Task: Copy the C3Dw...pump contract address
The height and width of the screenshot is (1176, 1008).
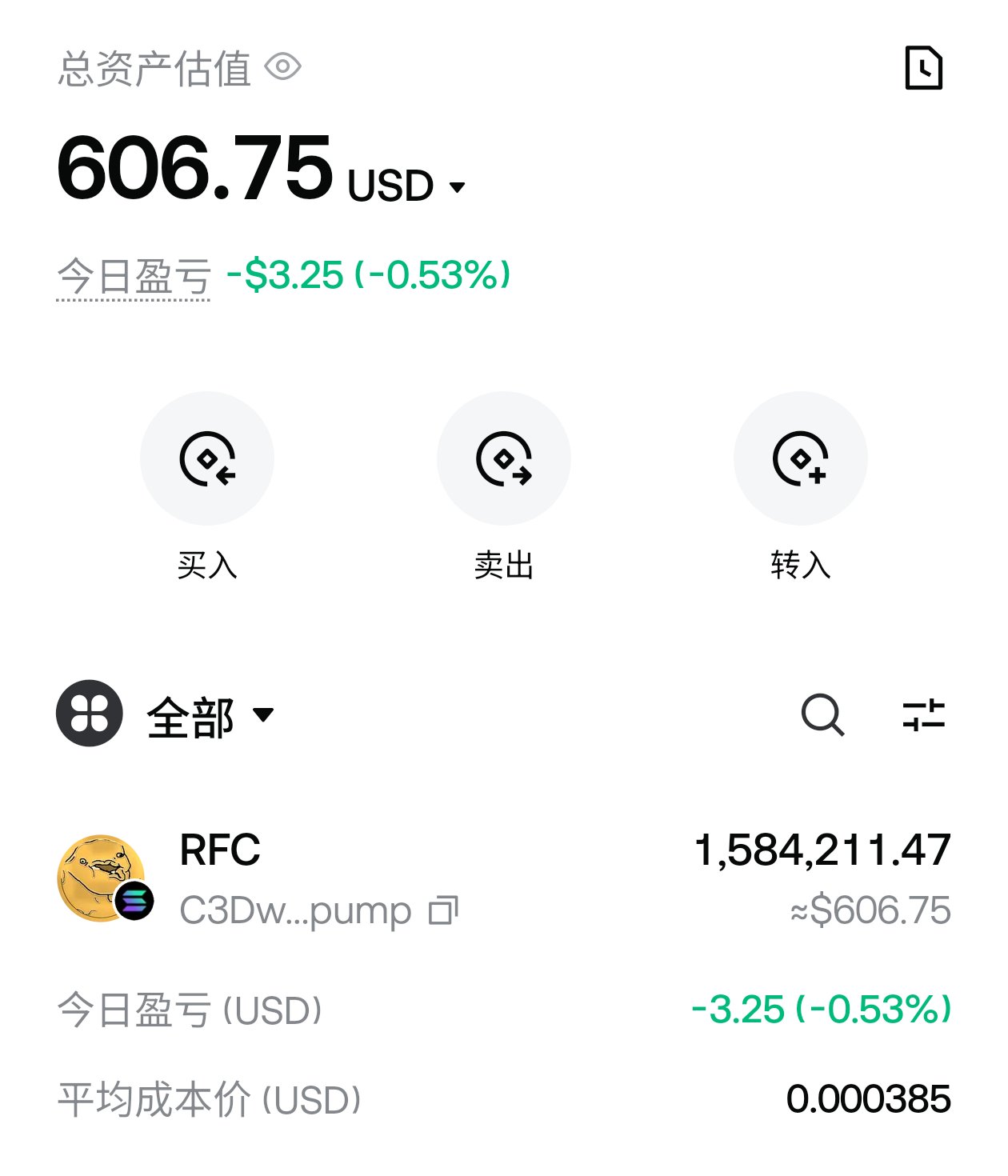Action: (444, 910)
